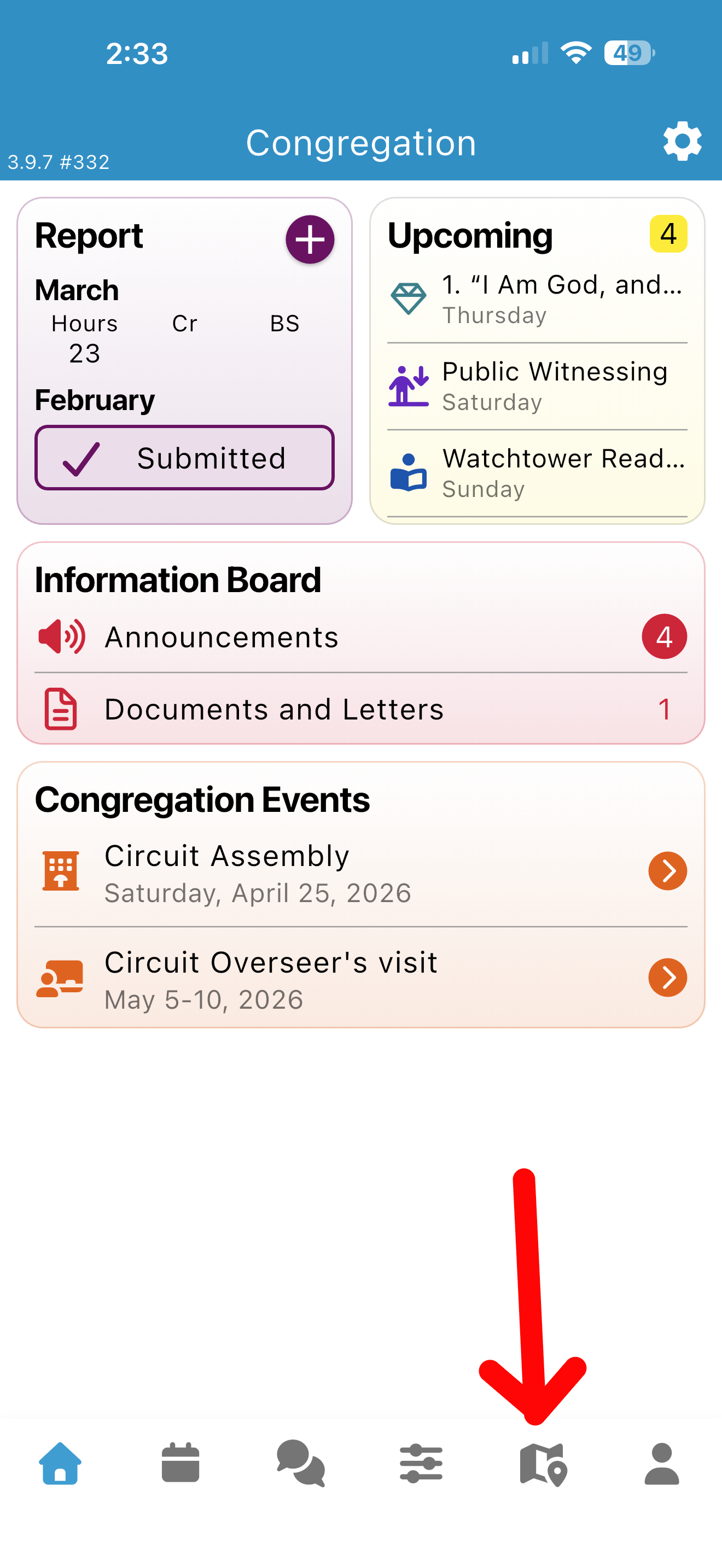Switch to the map territories tab
The image size is (722, 1568).
pos(543,1464)
